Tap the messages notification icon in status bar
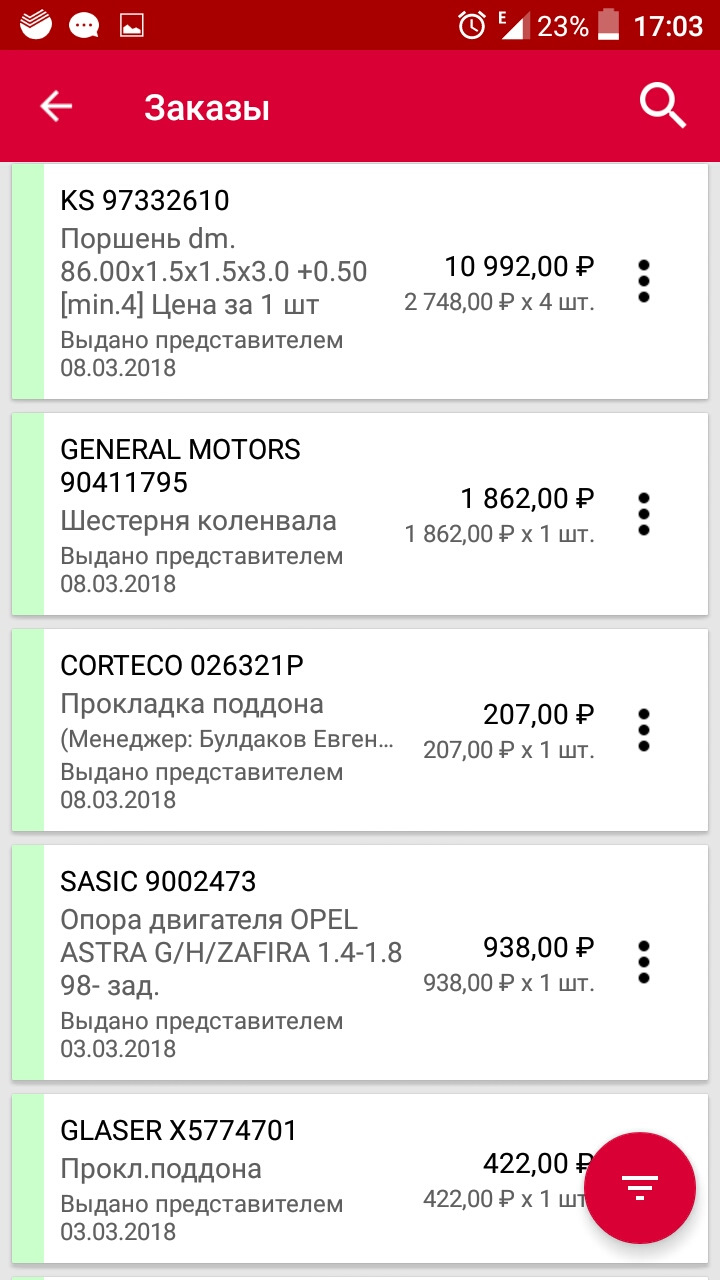Viewport: 720px width, 1280px height. (82, 23)
